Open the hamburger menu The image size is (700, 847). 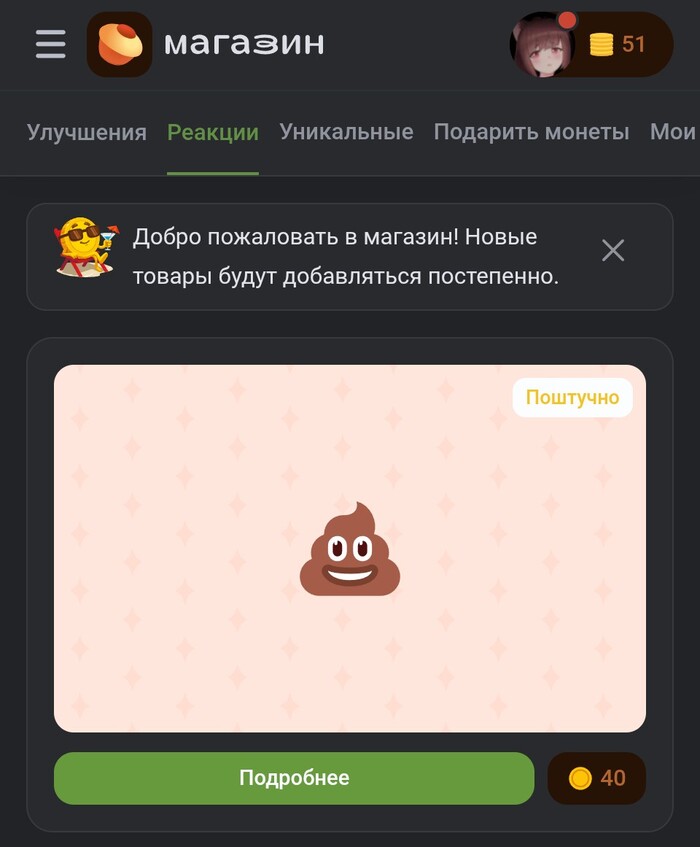click(x=50, y=44)
